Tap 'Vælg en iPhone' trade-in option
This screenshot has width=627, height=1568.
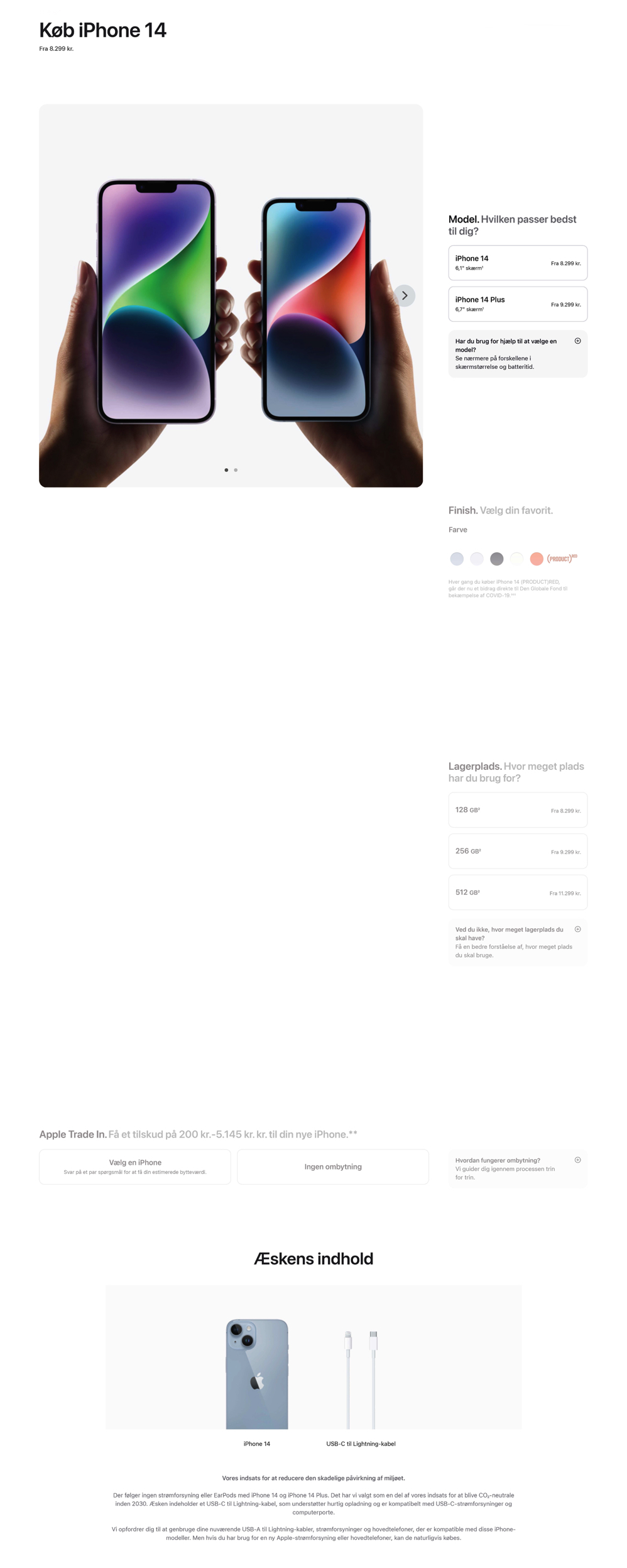tap(135, 1166)
